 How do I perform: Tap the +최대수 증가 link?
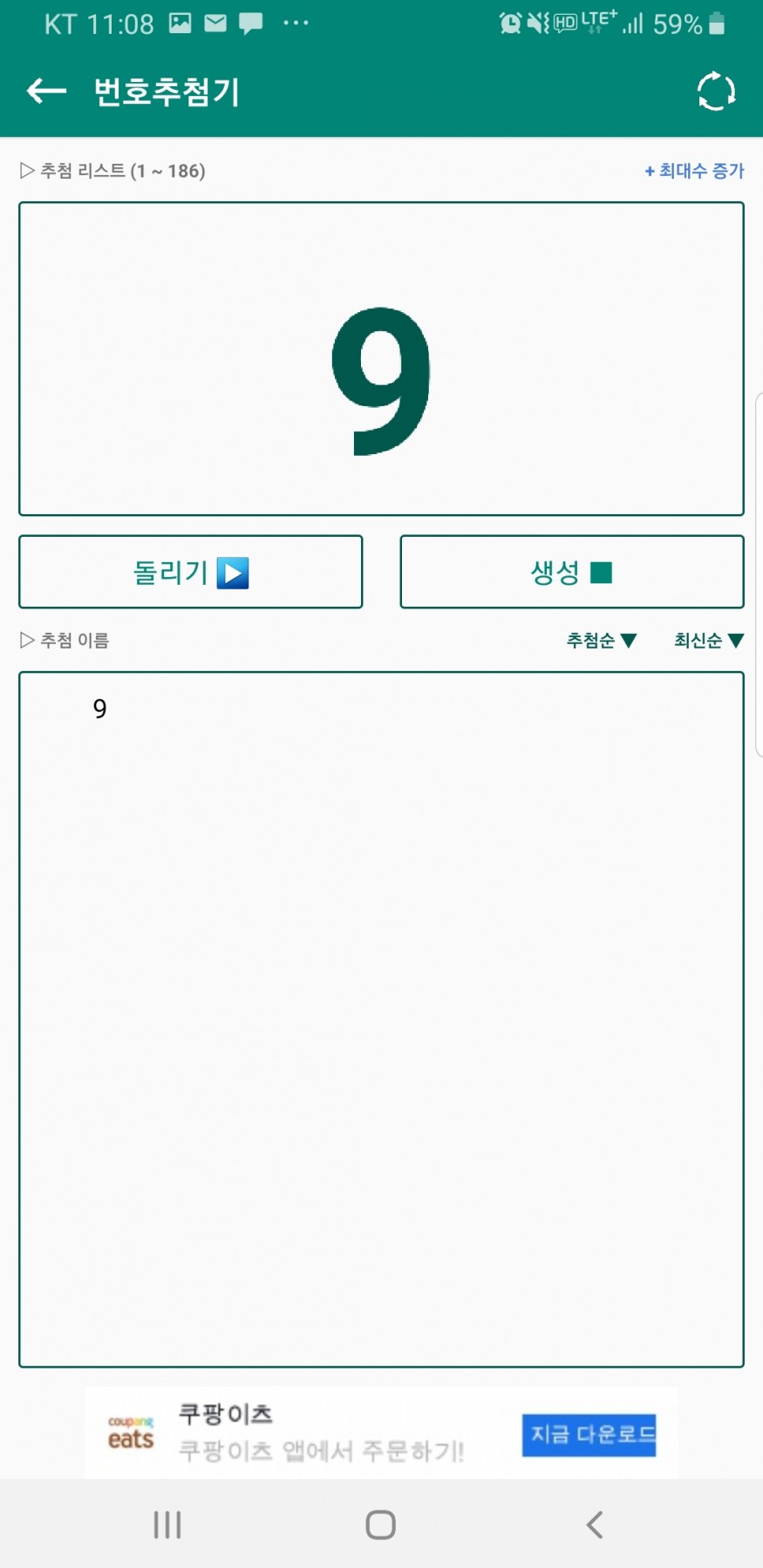(x=694, y=171)
